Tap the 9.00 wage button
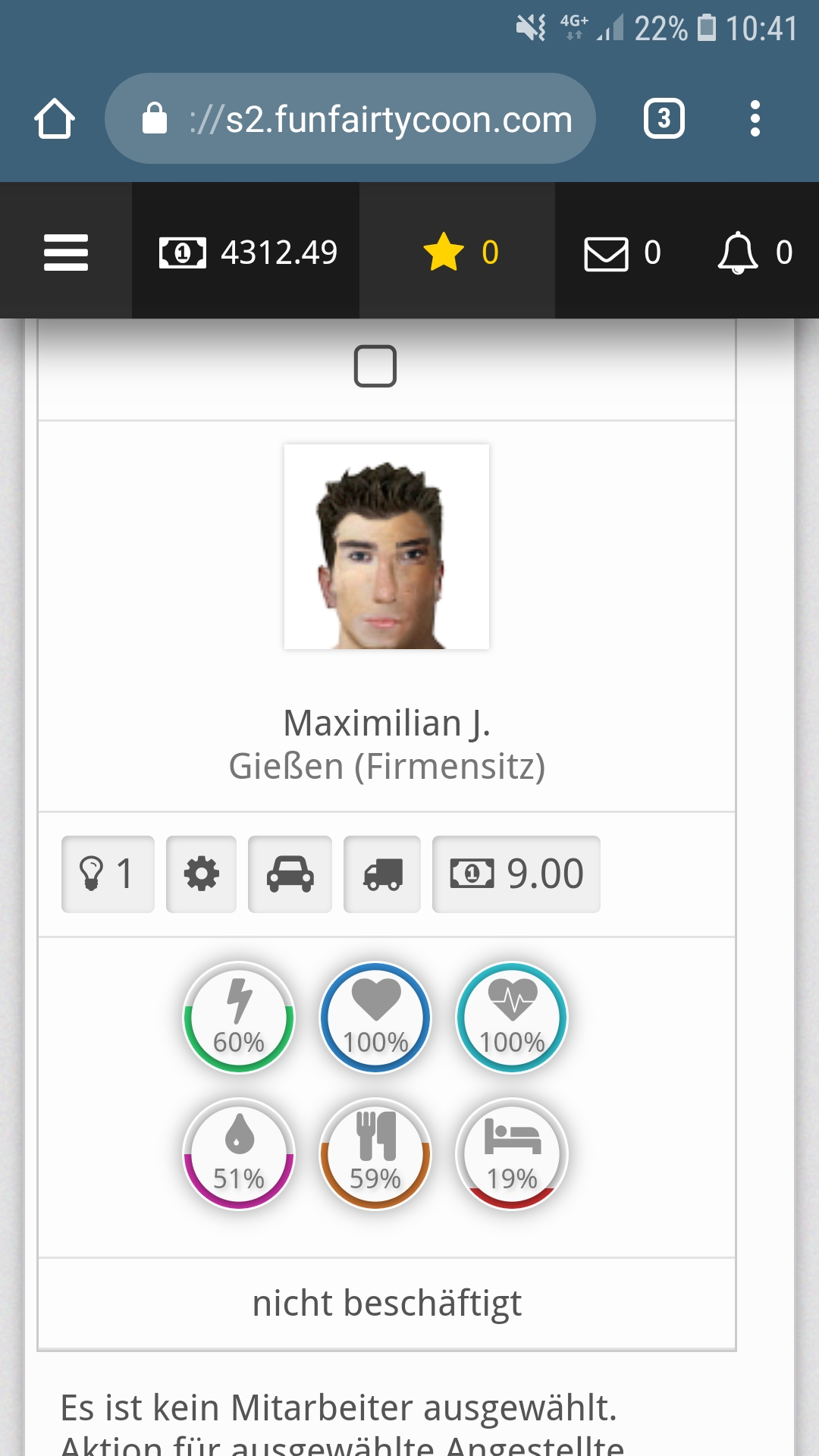Screen dimensions: 819x1456 tap(516, 874)
